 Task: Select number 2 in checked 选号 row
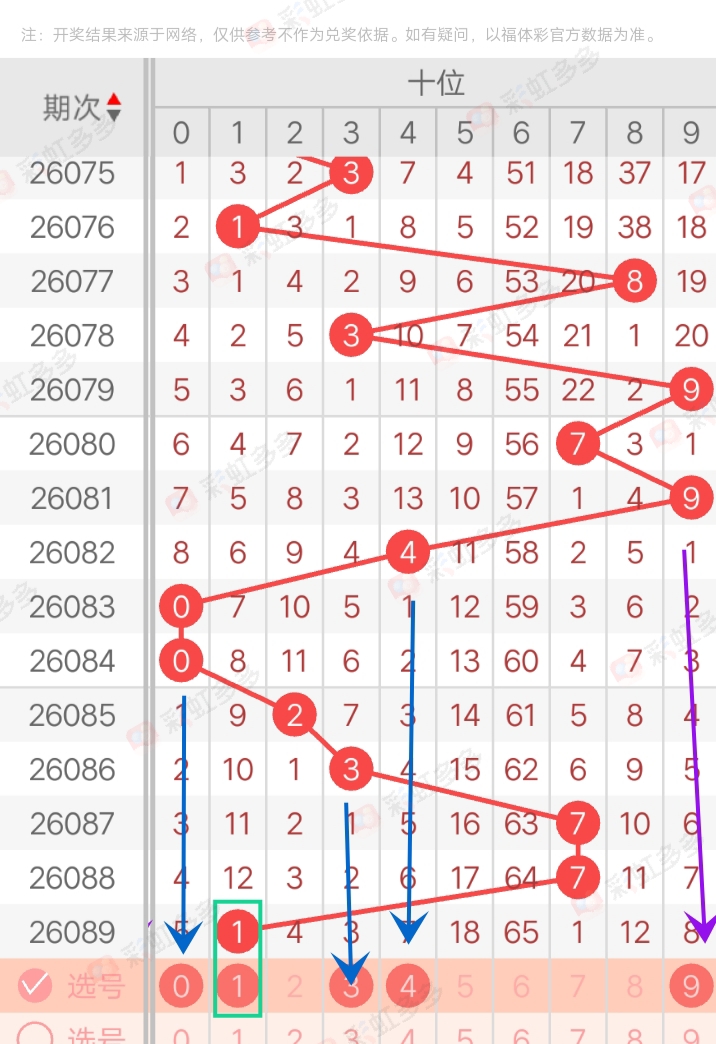[294, 987]
